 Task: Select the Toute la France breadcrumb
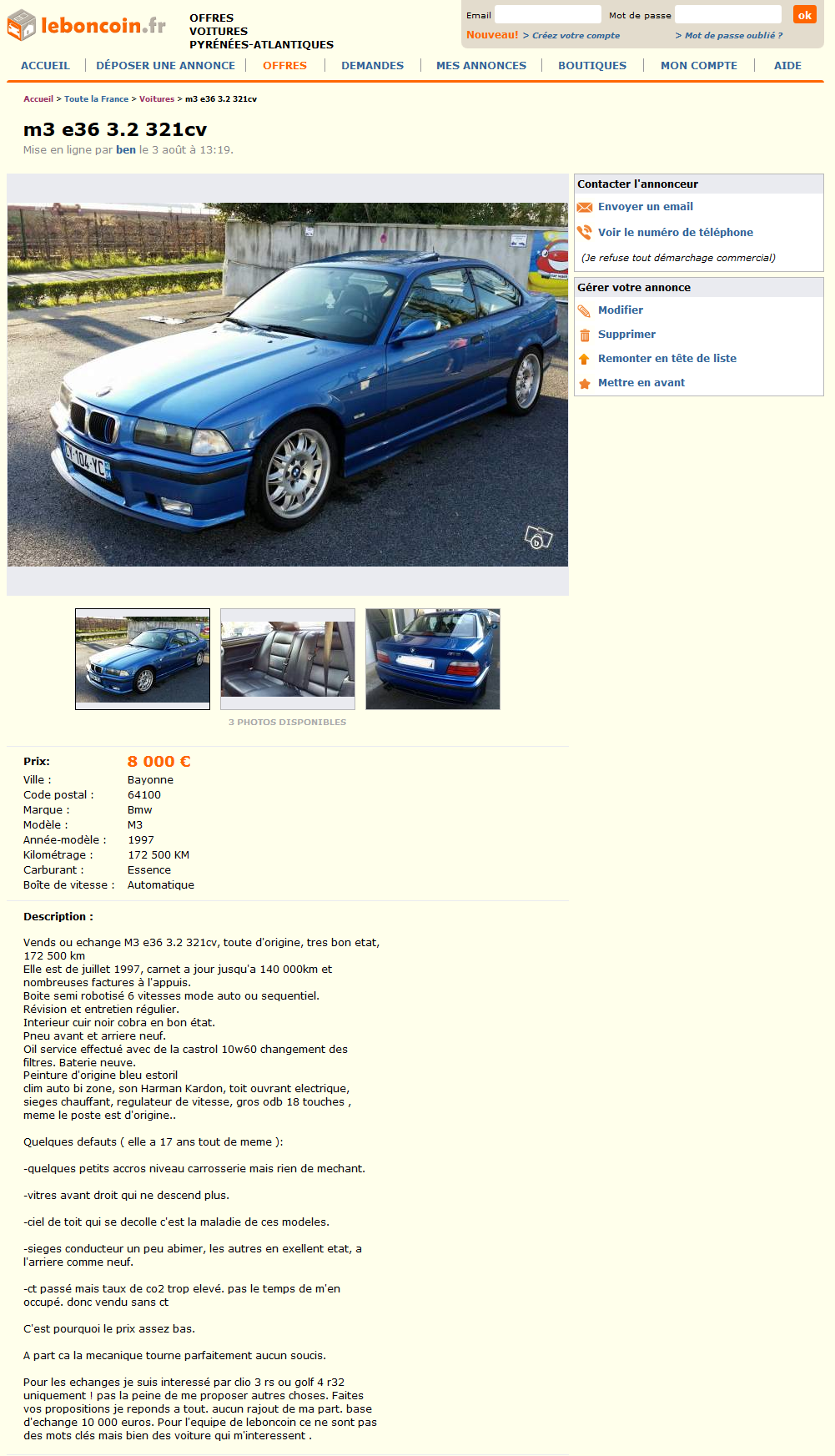coord(96,98)
